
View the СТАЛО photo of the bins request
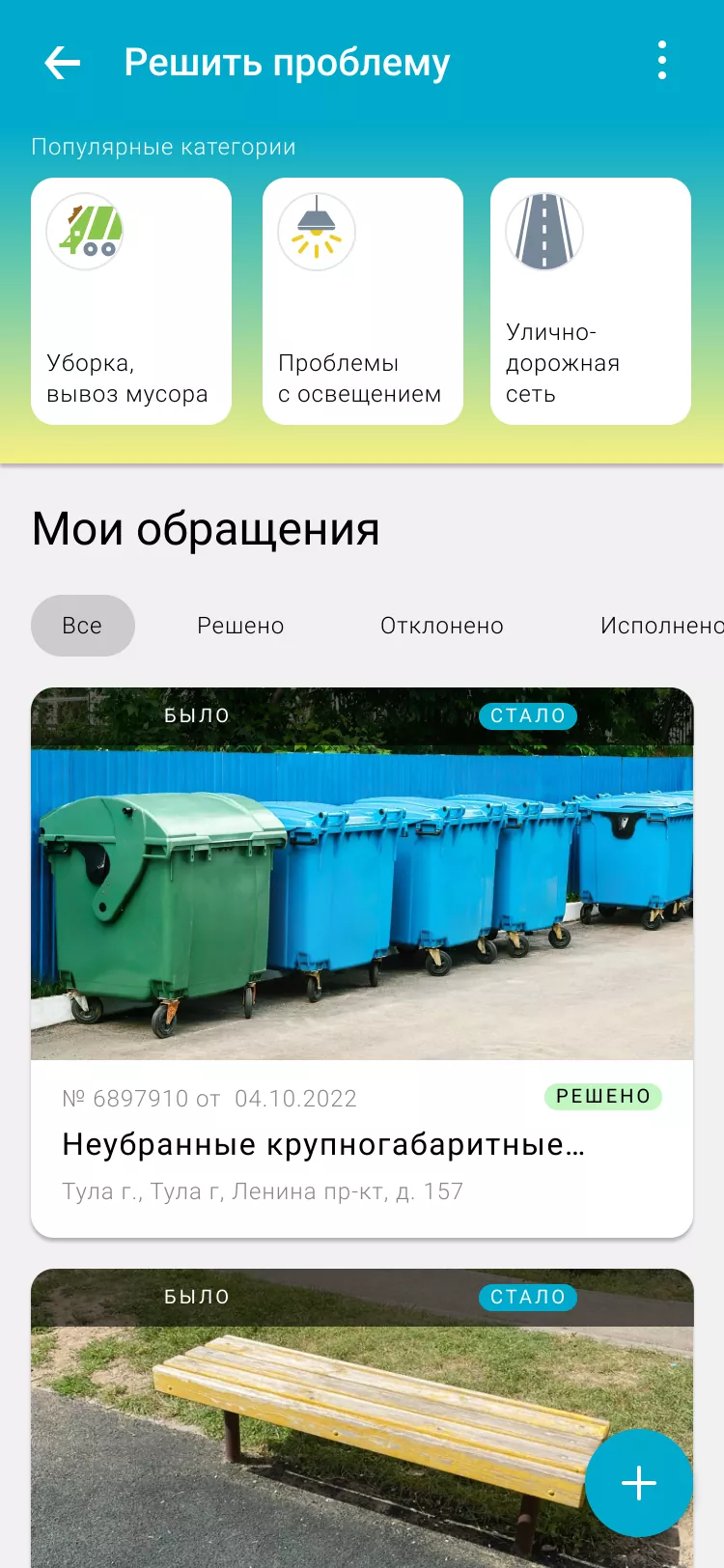coord(528,715)
